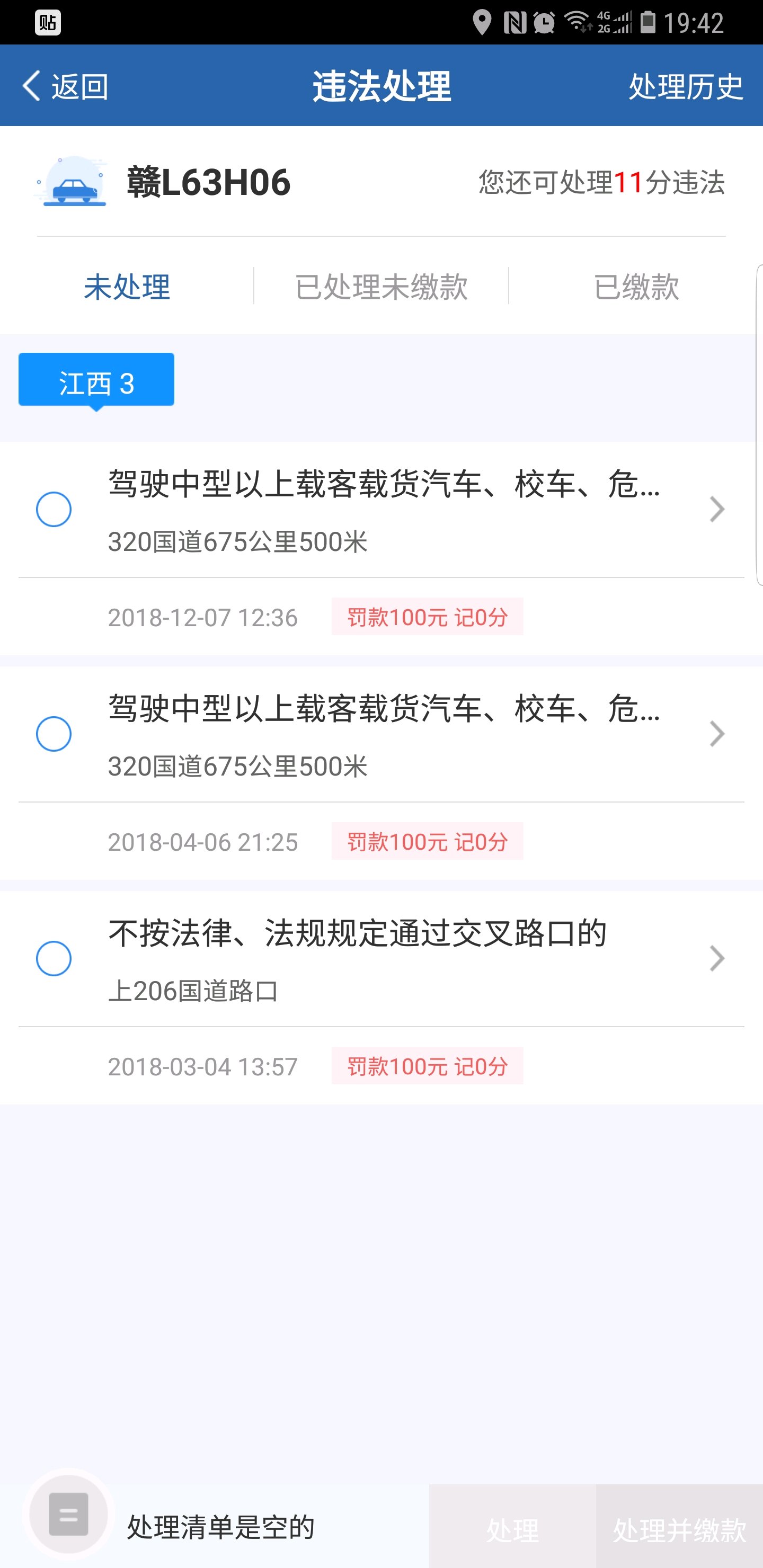Image resolution: width=763 pixels, height=1568 pixels.
Task: Select the violation dated 2018-04-06 21:25
Action: pyautogui.click(x=54, y=734)
